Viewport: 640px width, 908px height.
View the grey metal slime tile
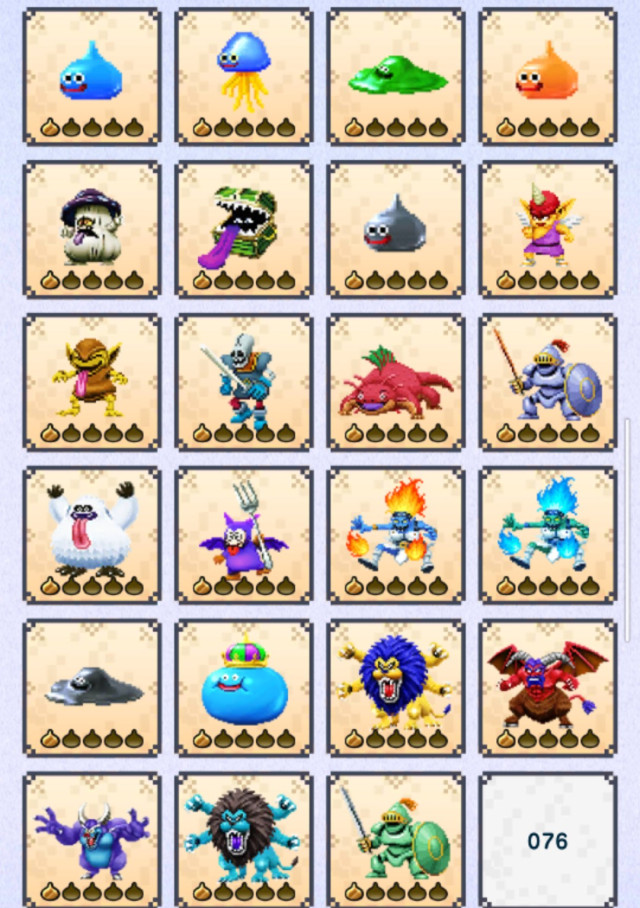(x=396, y=229)
